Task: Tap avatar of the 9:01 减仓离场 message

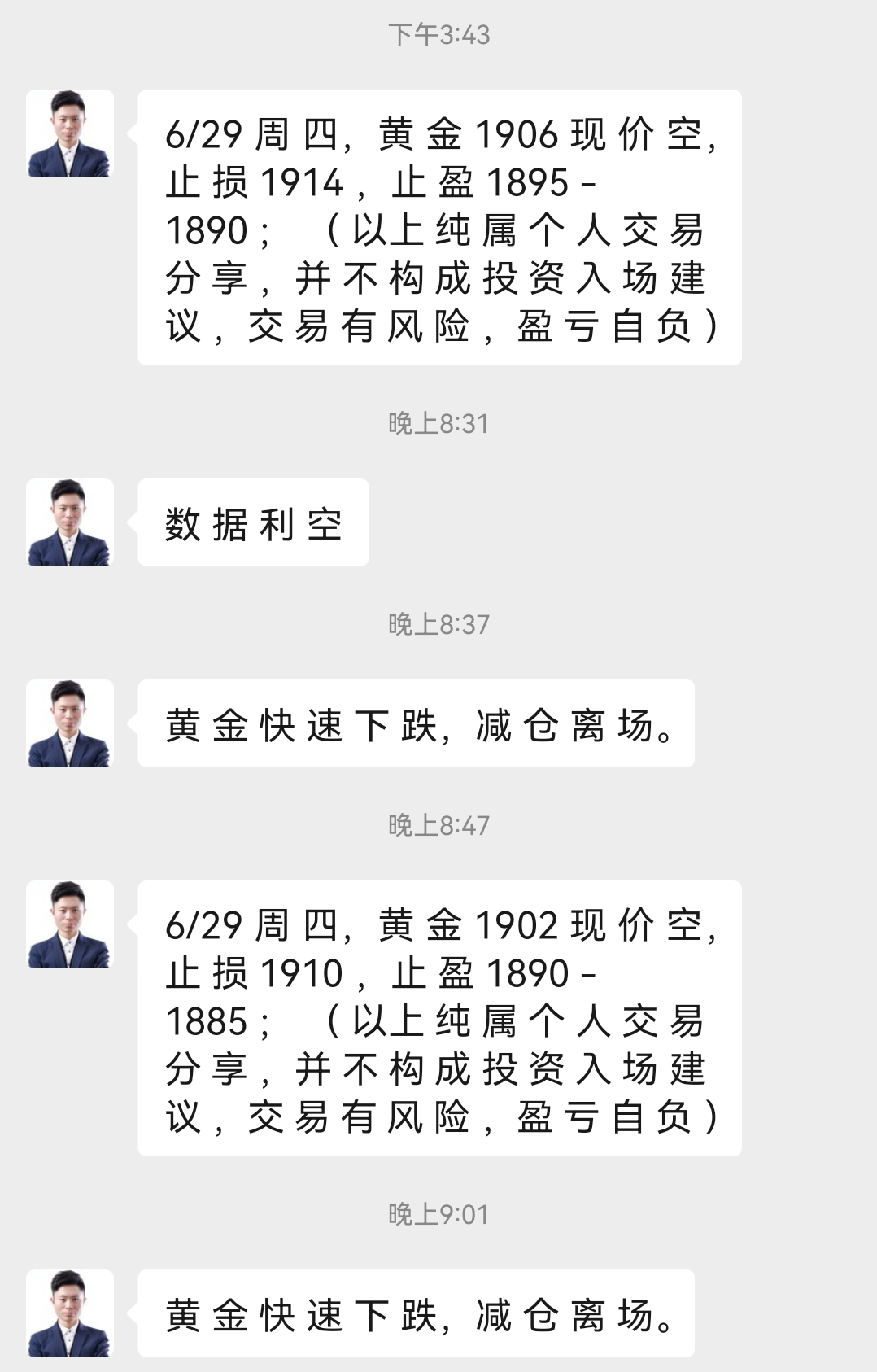Action: 70,1313
